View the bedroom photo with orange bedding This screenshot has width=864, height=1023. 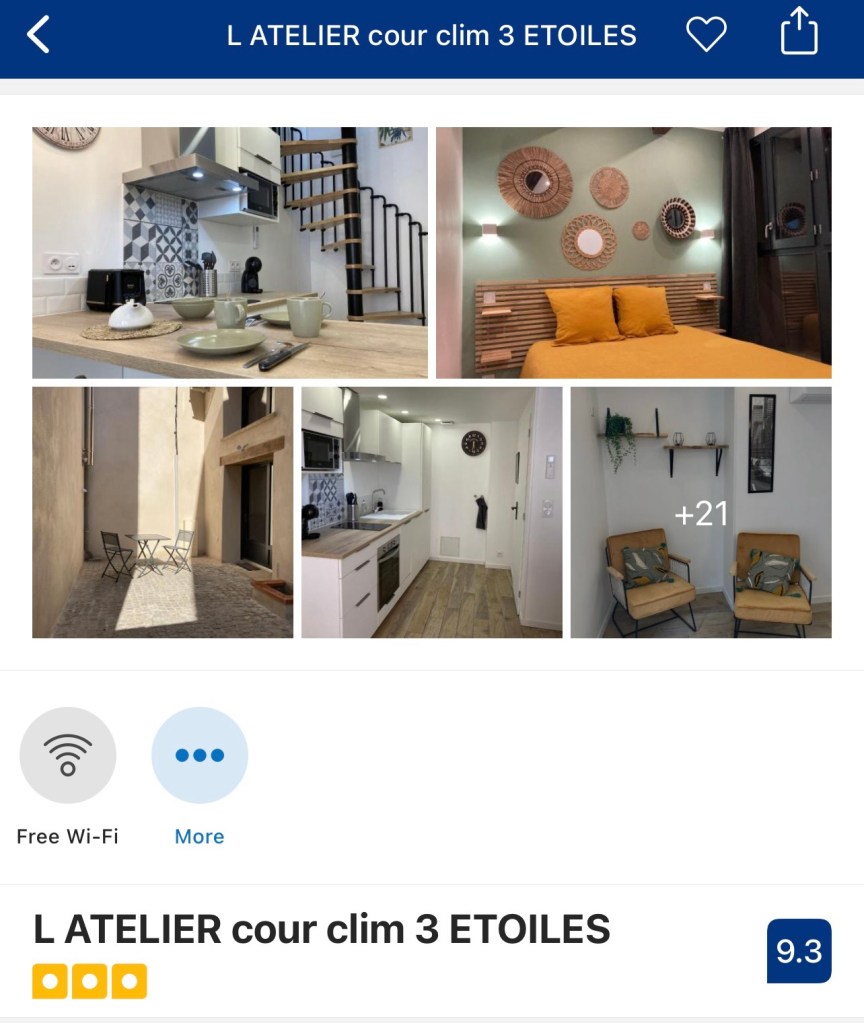[633, 252]
